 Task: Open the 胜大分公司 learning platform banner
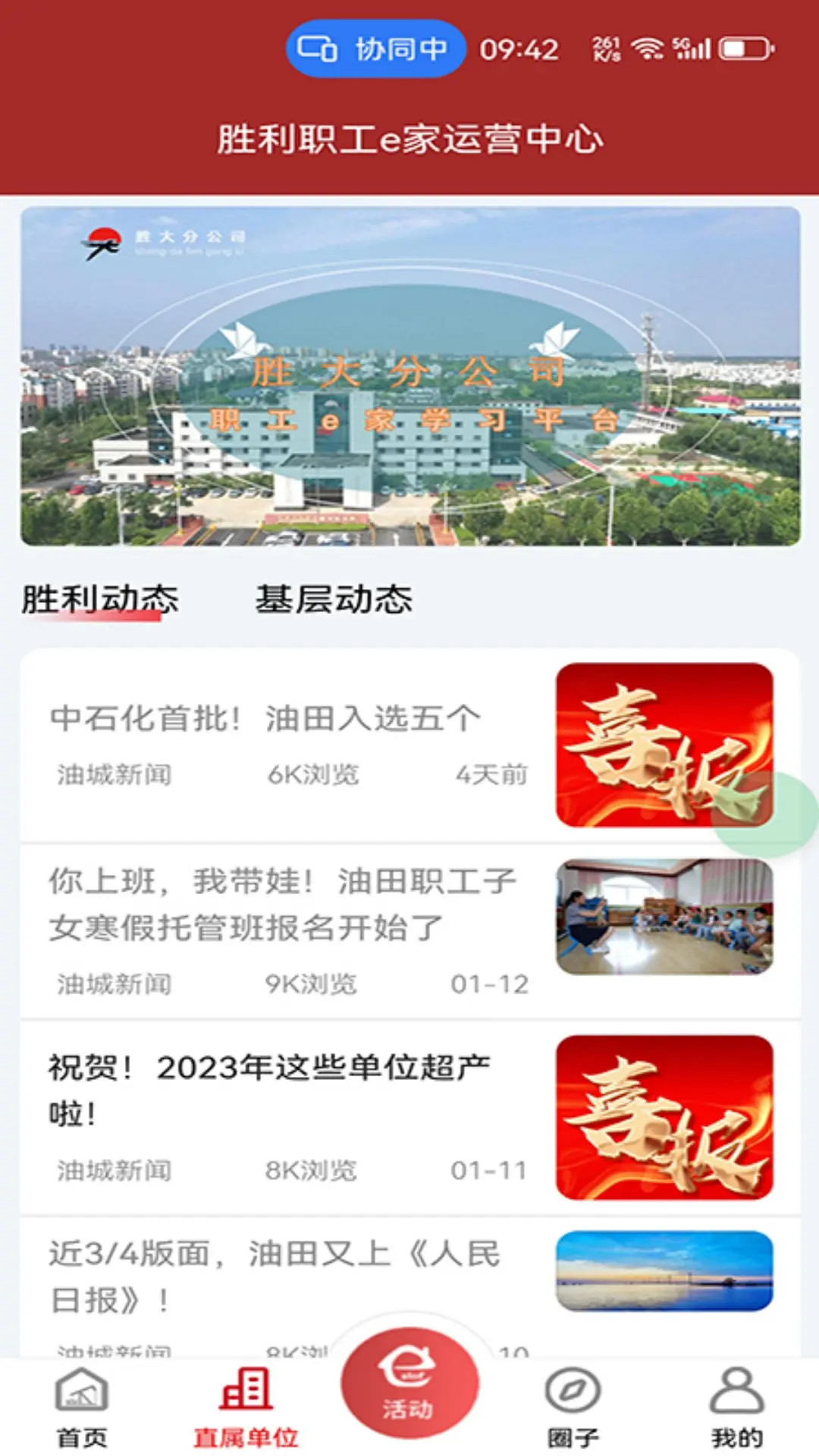[409, 376]
